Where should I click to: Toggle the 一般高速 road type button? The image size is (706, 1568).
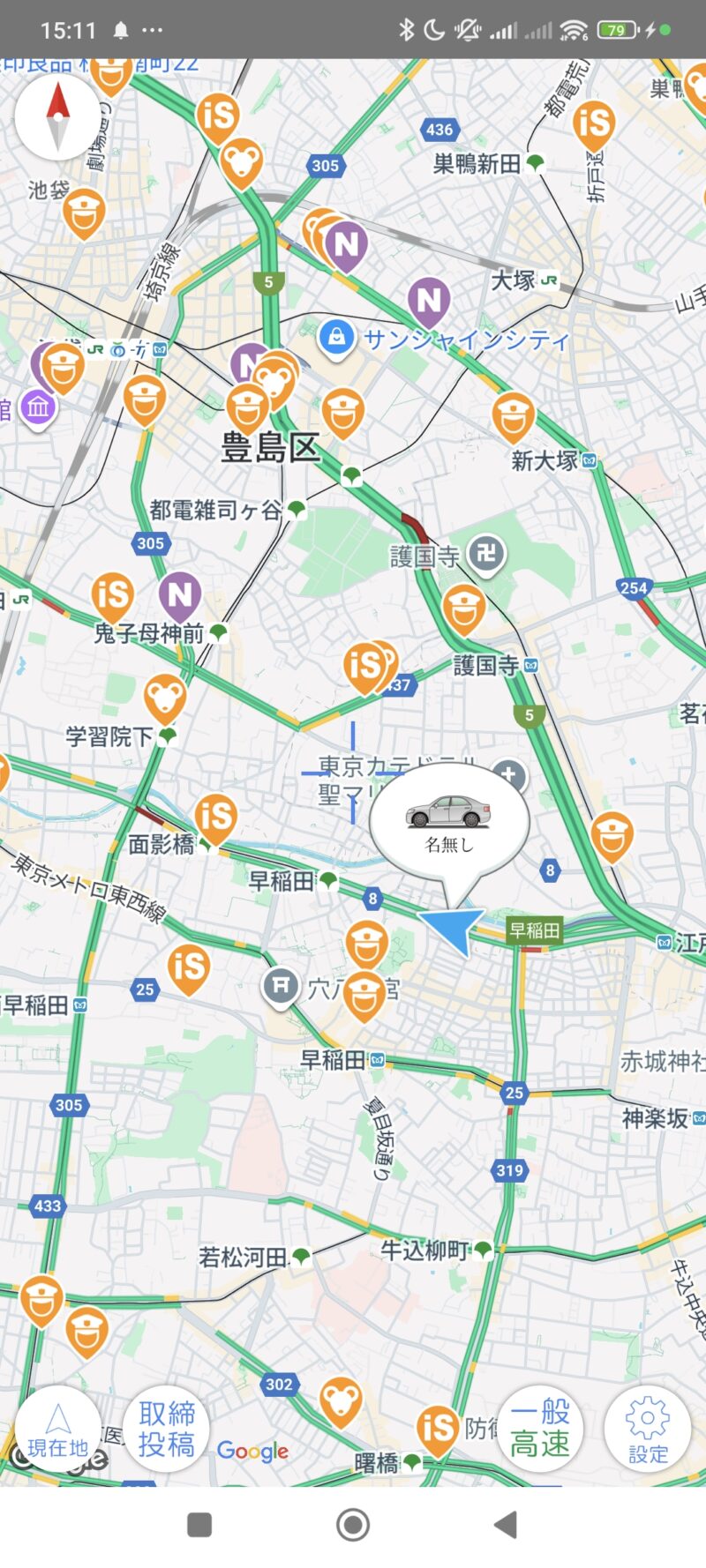pos(540,1428)
